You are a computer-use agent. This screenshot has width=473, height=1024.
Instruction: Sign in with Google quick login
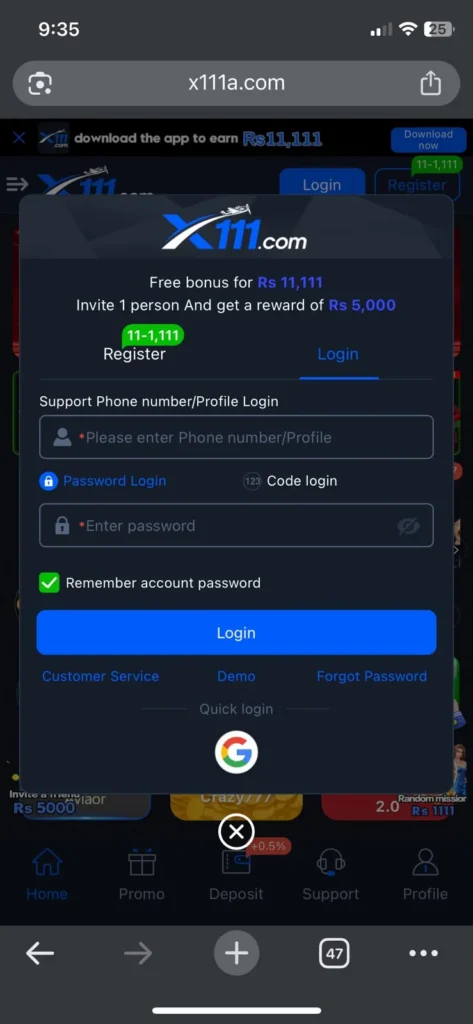point(236,752)
